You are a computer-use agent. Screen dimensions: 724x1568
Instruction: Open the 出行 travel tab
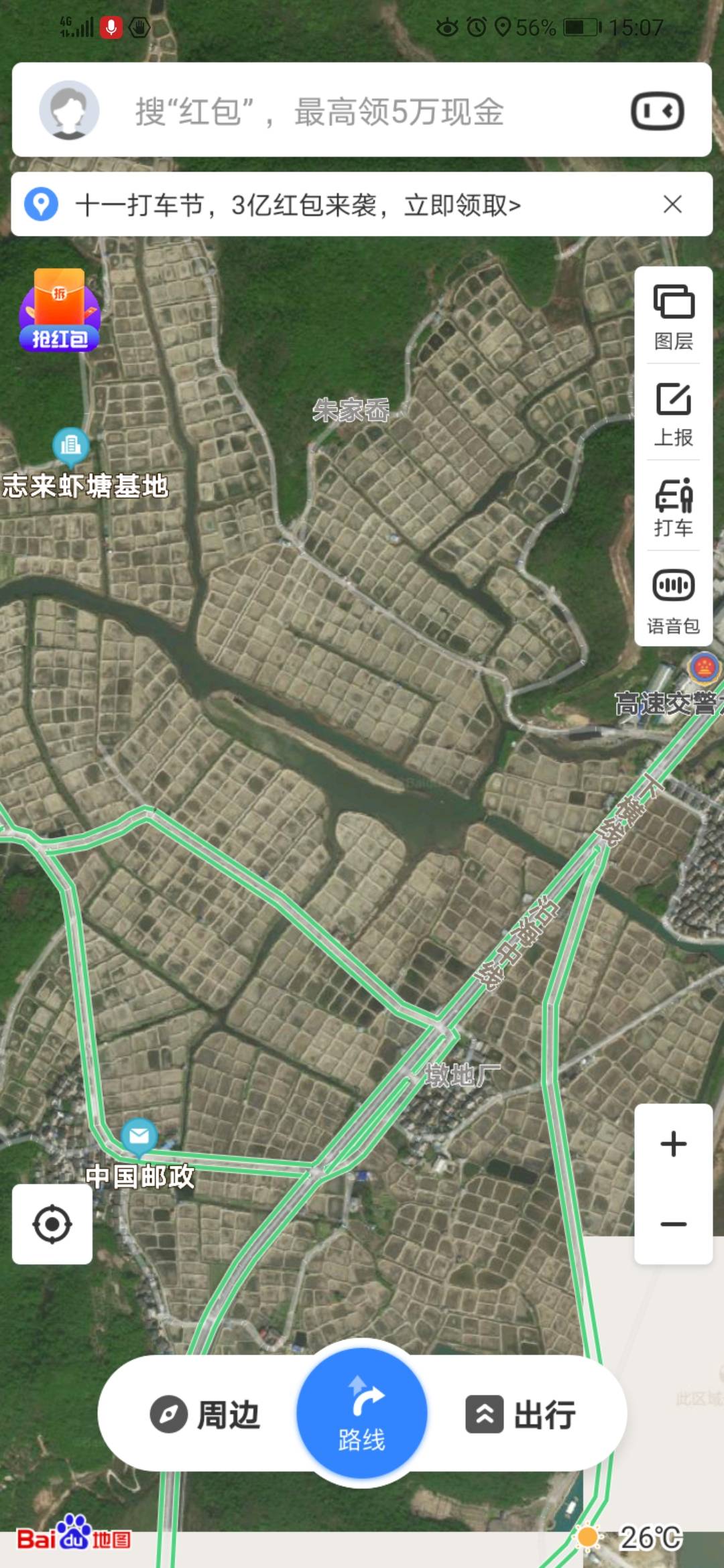[x=521, y=1415]
